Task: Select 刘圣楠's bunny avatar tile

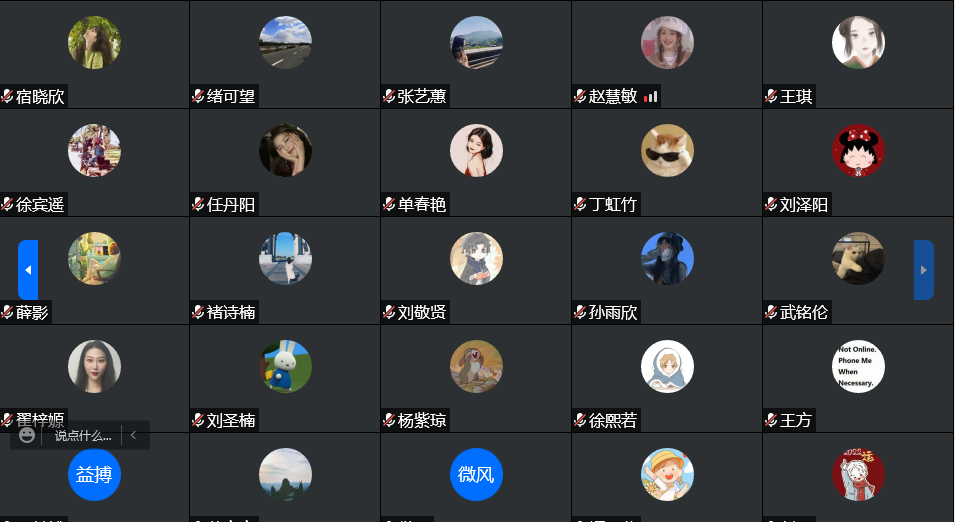Action: 285,367
